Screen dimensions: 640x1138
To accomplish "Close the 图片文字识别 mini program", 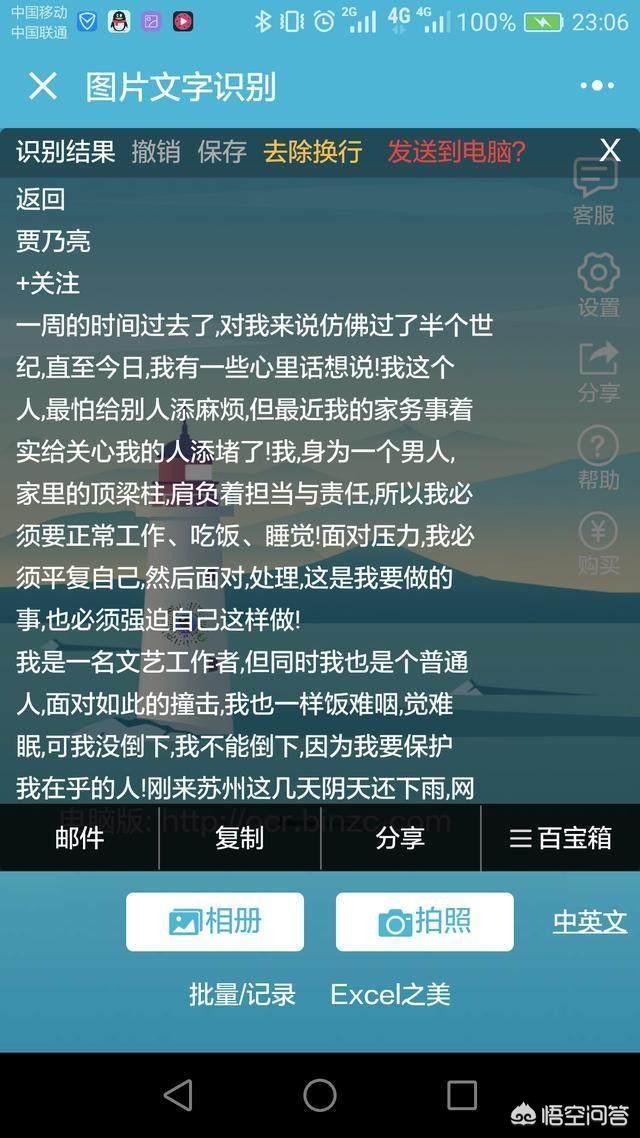I will point(43,86).
